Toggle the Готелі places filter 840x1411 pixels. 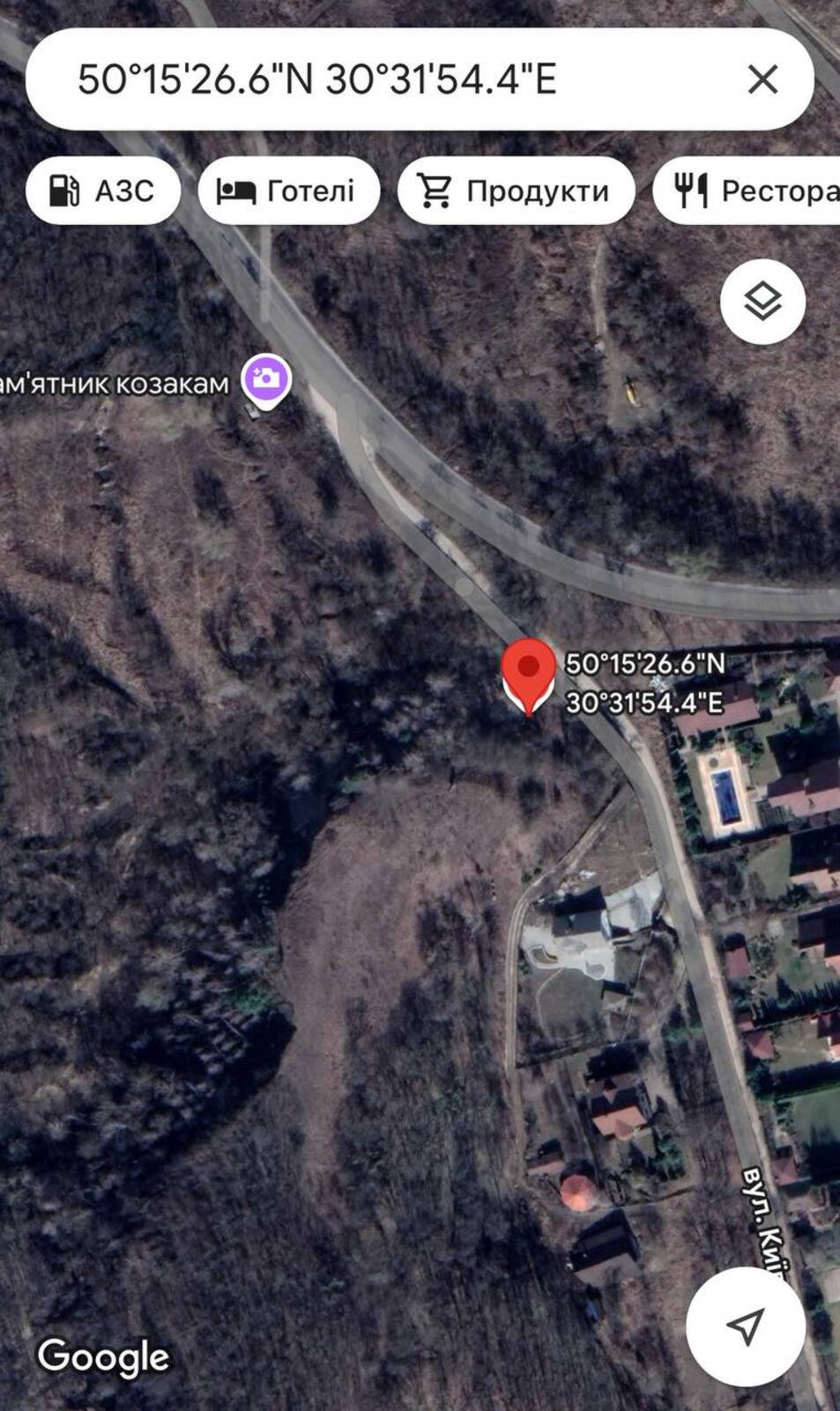(x=290, y=190)
